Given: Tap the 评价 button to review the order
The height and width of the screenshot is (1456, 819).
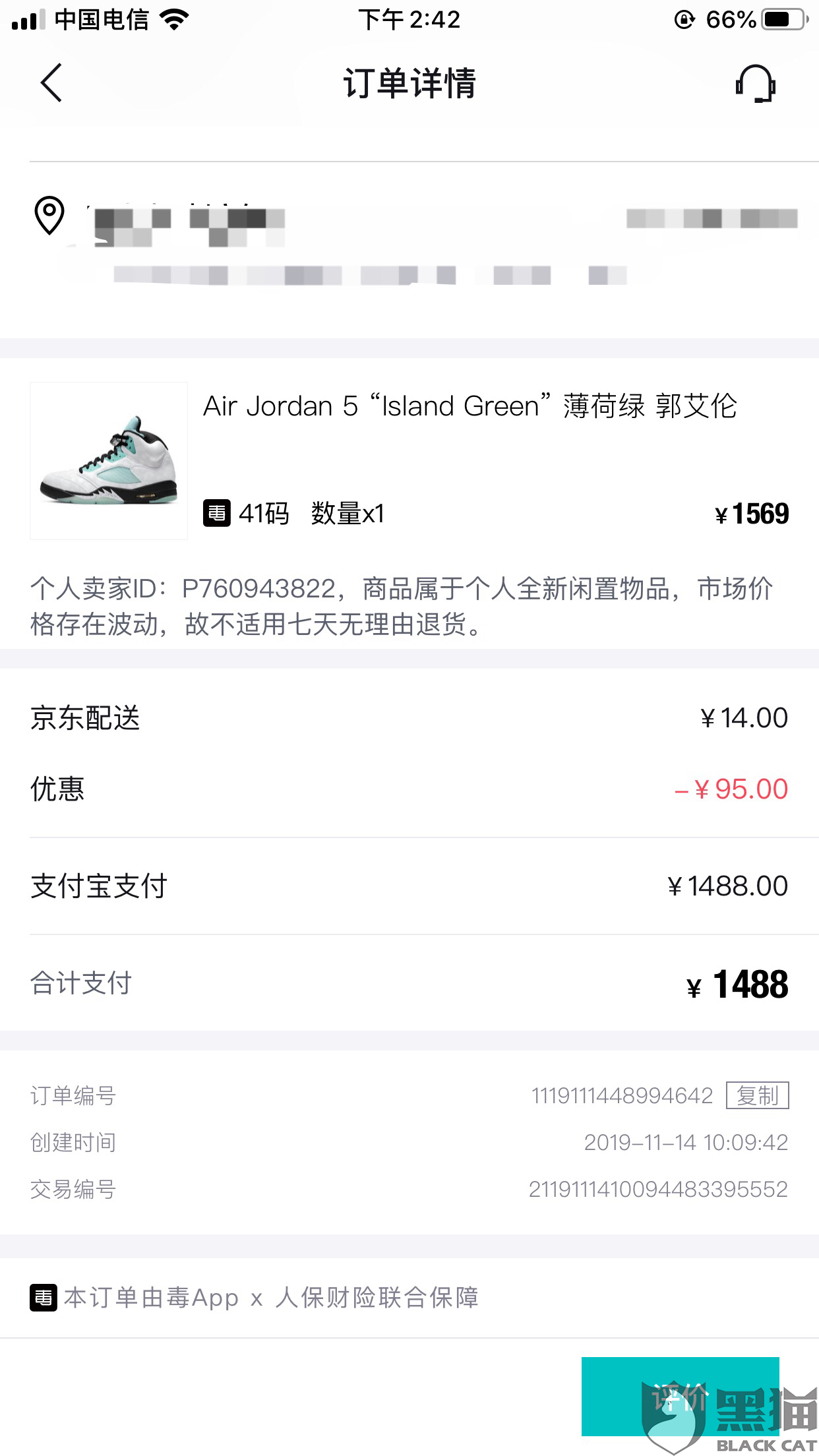Looking at the screenshot, I should [681, 1396].
